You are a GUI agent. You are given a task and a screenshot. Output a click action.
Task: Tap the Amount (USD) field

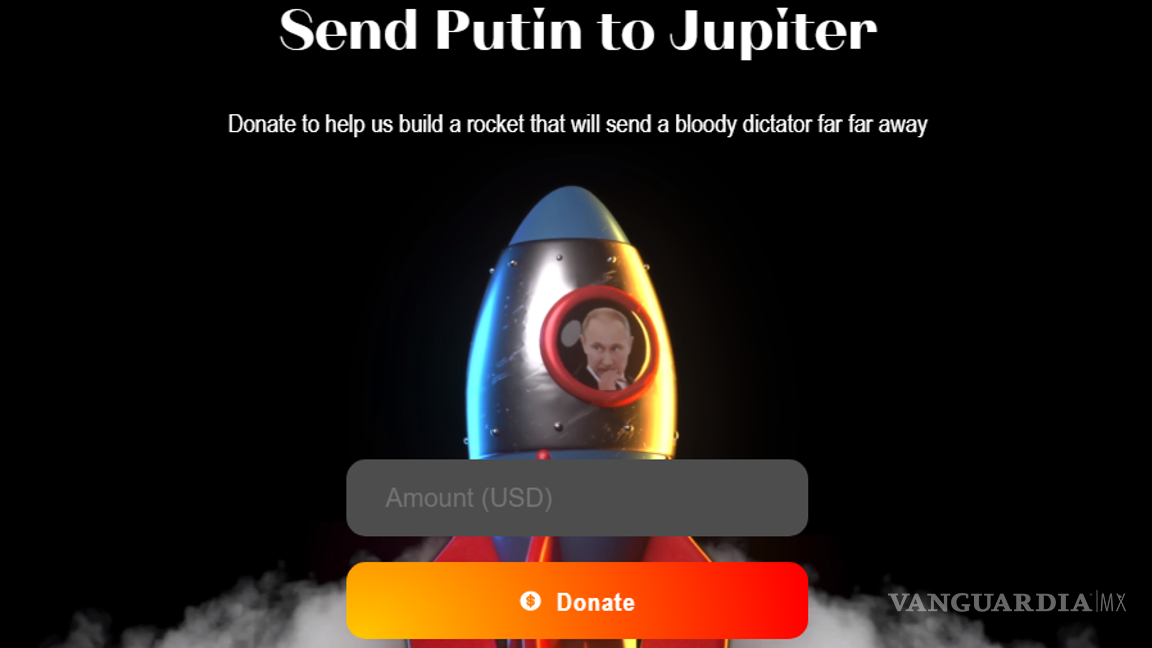pos(576,498)
